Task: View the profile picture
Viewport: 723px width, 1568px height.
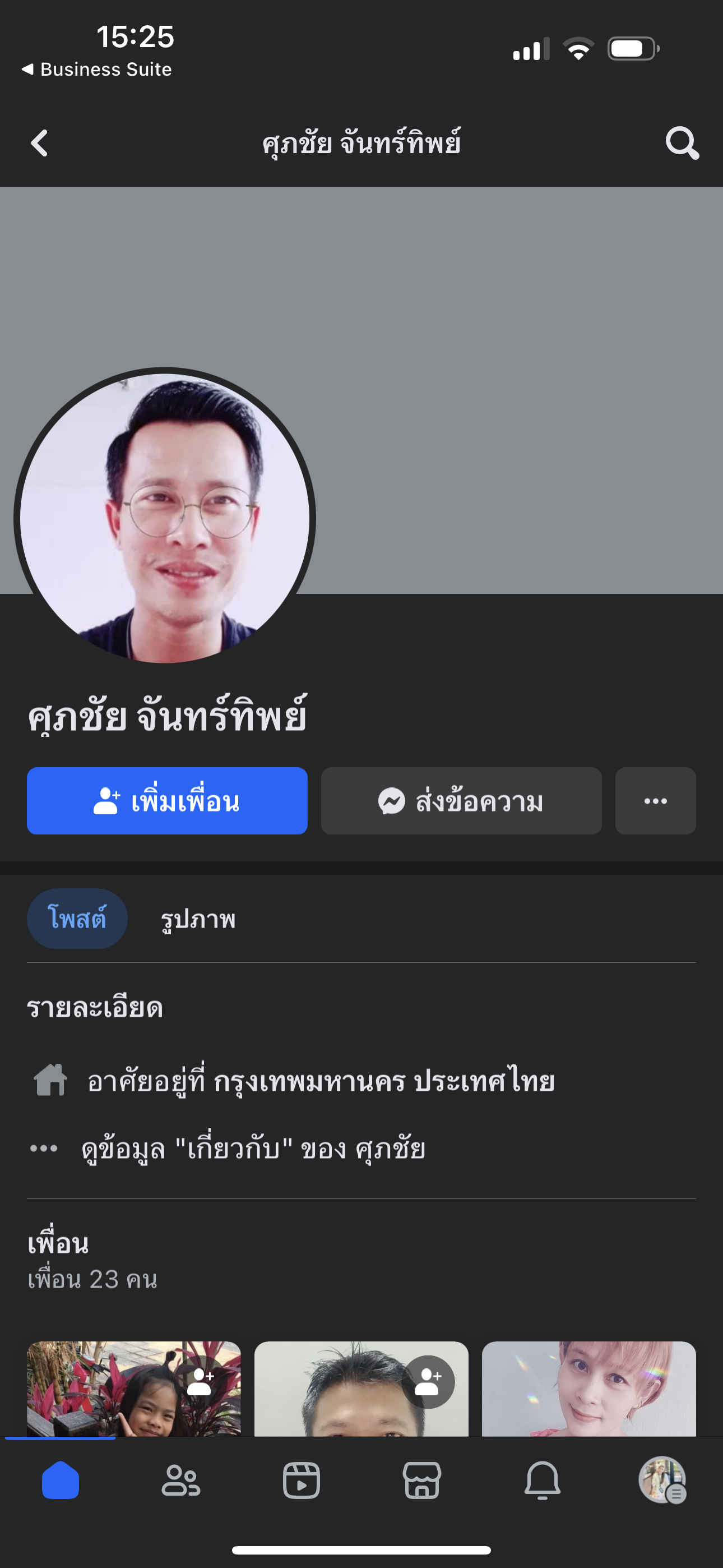Action: click(164, 518)
